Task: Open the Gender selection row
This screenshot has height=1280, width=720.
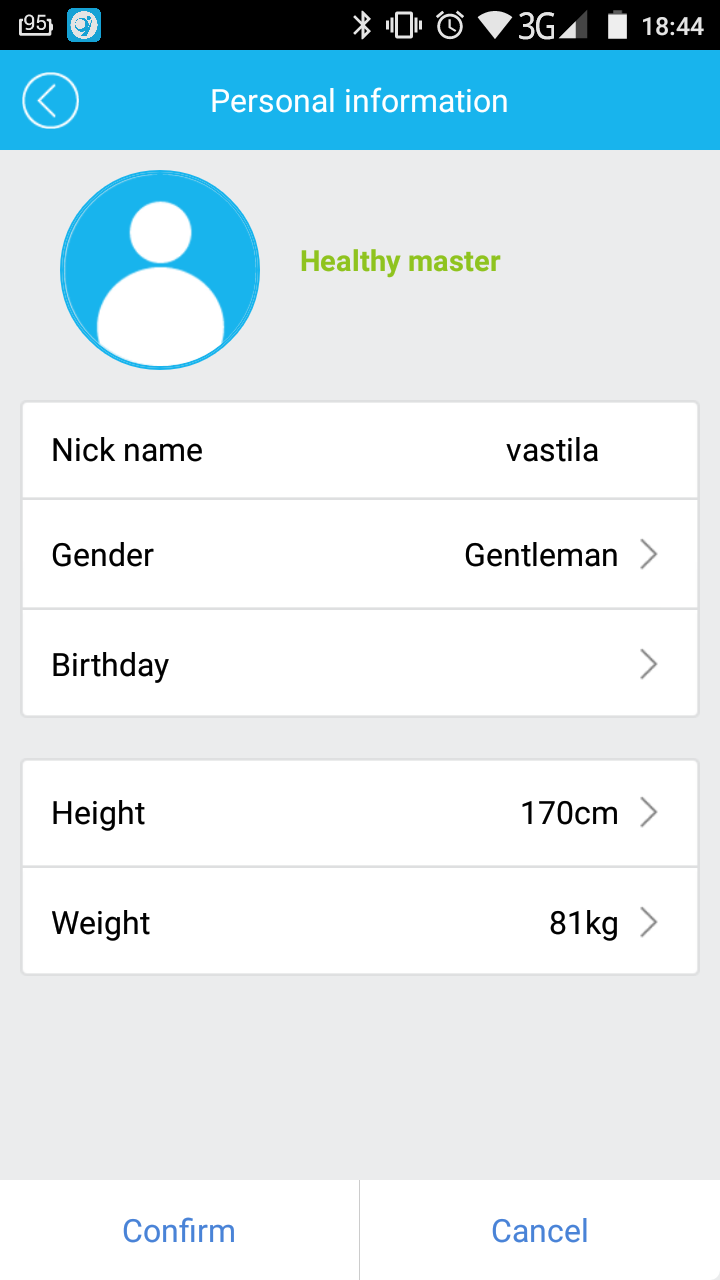Action: pyautogui.click(x=360, y=555)
